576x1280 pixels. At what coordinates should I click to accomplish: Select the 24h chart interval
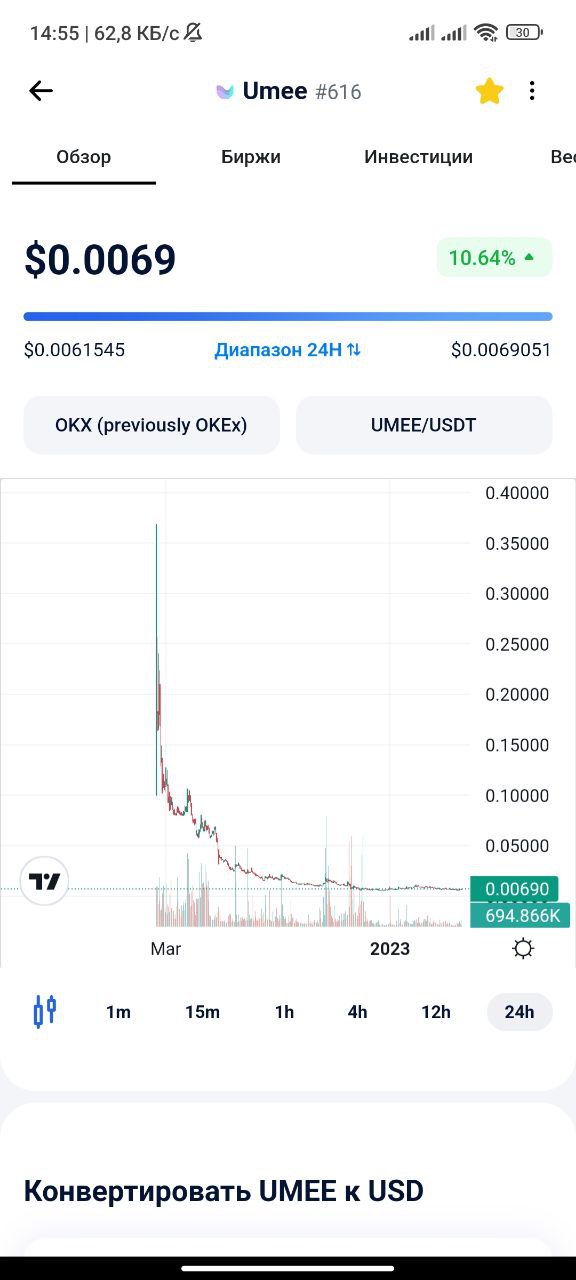tap(519, 1012)
